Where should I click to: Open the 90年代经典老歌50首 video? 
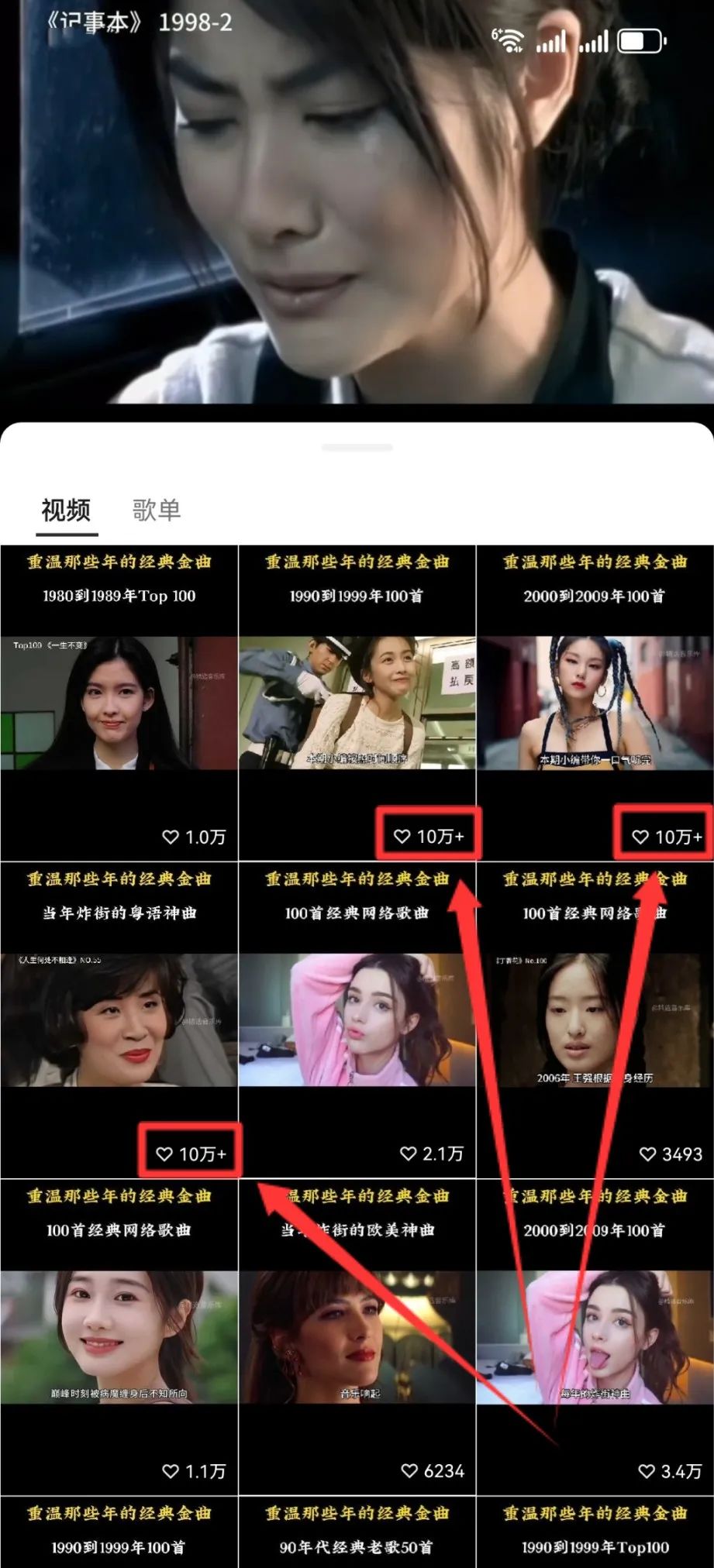point(357,1534)
